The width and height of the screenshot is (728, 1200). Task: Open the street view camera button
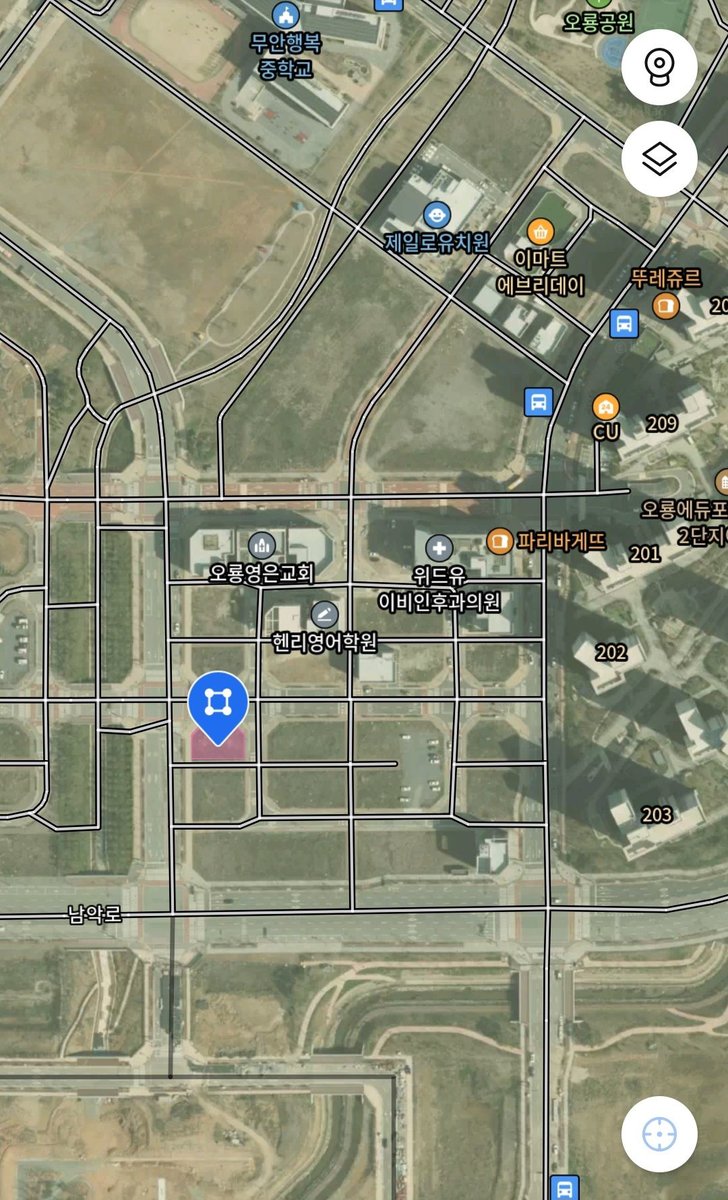coord(659,67)
